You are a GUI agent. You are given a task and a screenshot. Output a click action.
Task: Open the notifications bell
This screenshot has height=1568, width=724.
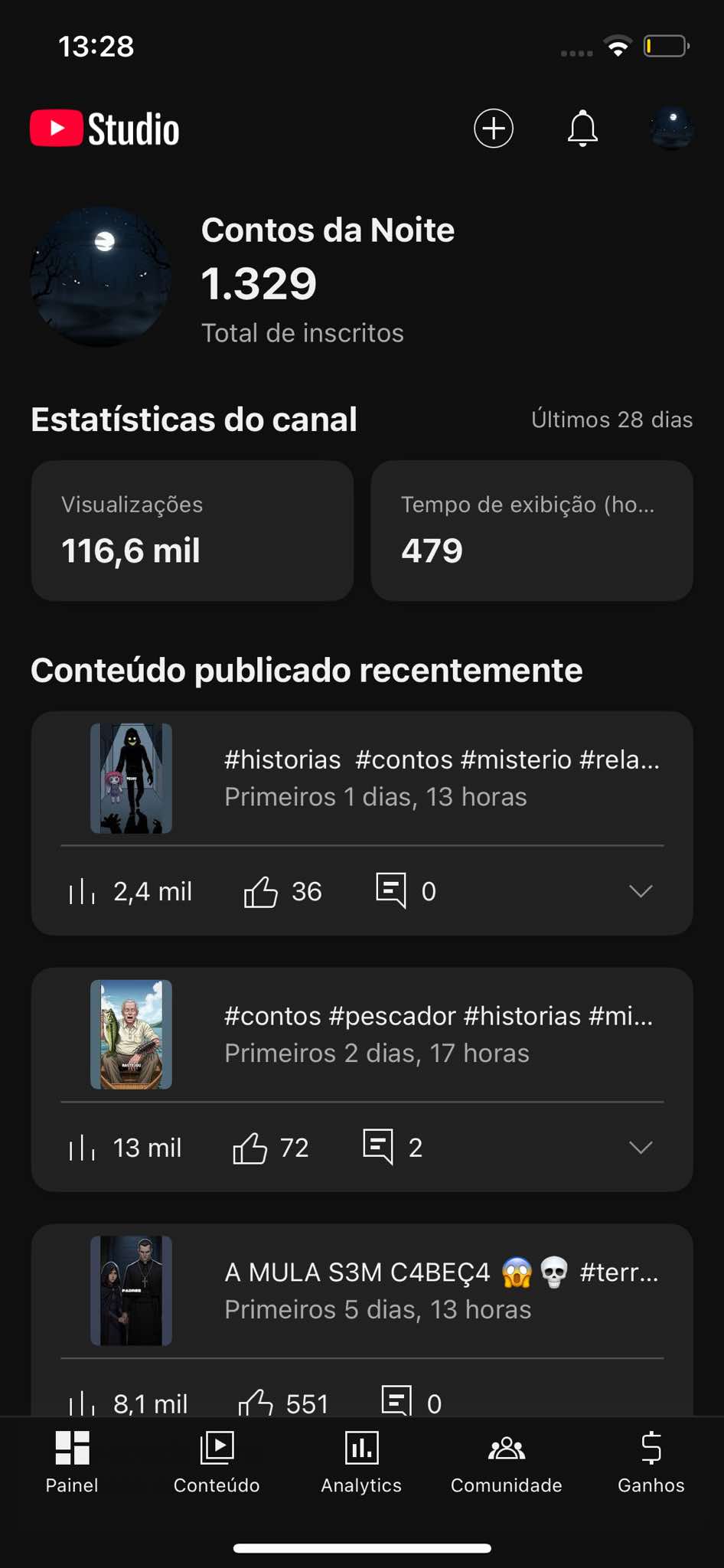coord(582,129)
